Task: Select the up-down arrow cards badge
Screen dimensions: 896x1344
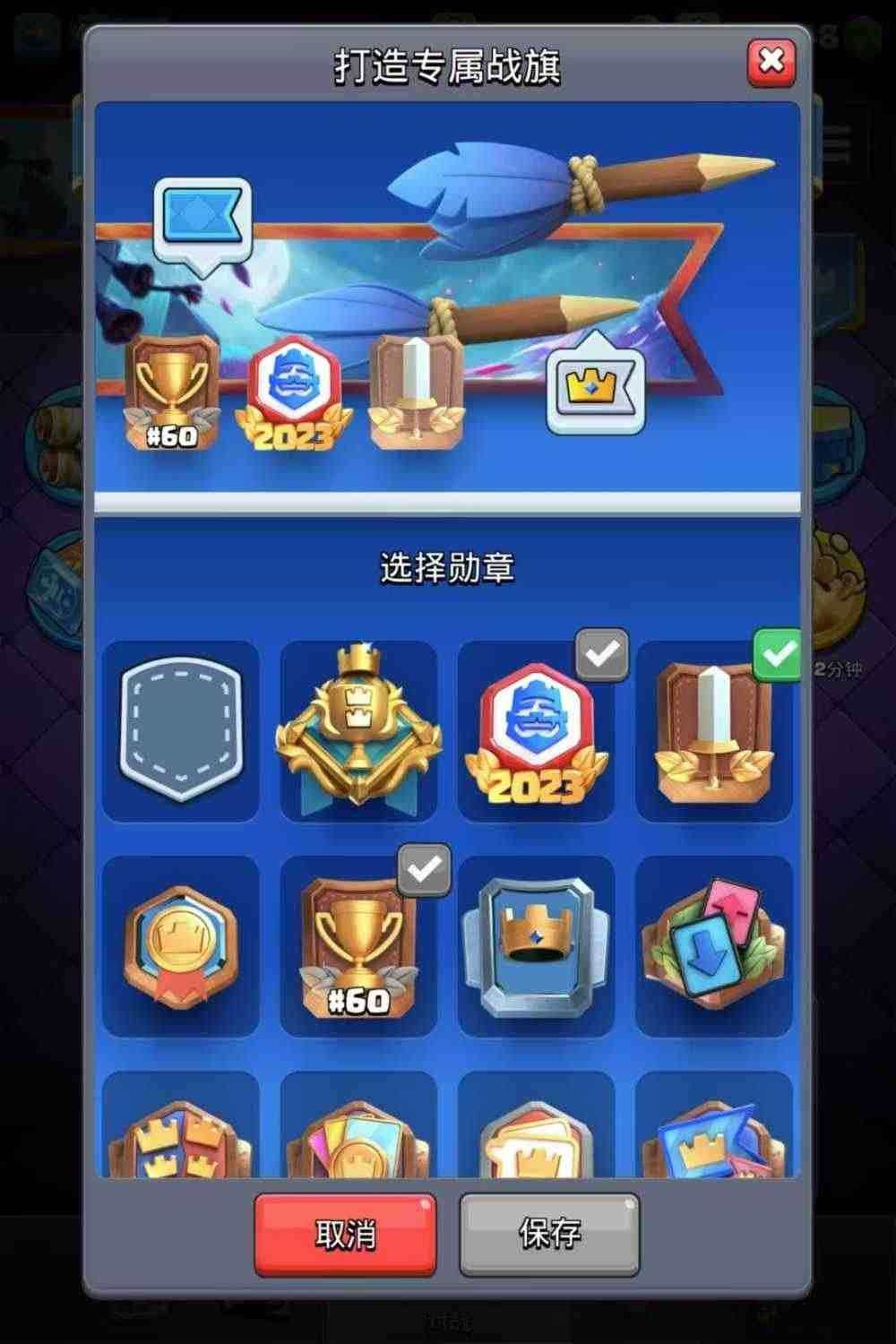Action: (713, 945)
